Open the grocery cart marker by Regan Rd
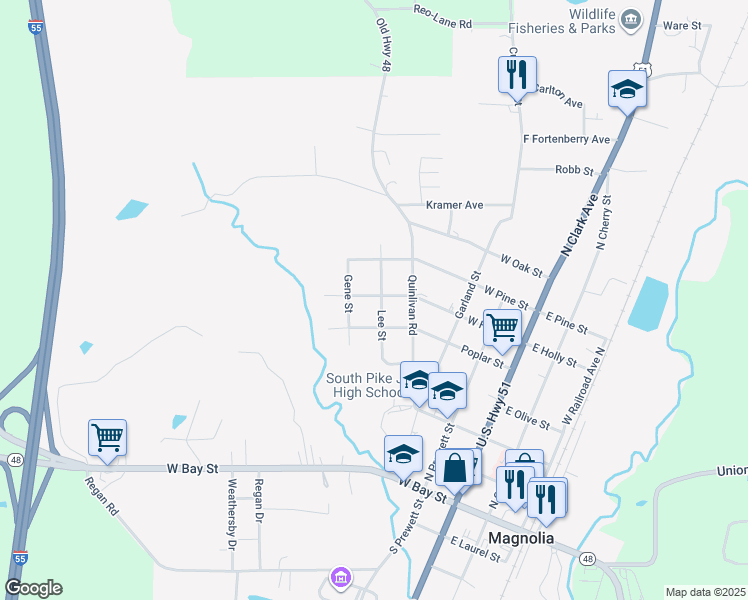The height and width of the screenshot is (600, 748). click(107, 438)
